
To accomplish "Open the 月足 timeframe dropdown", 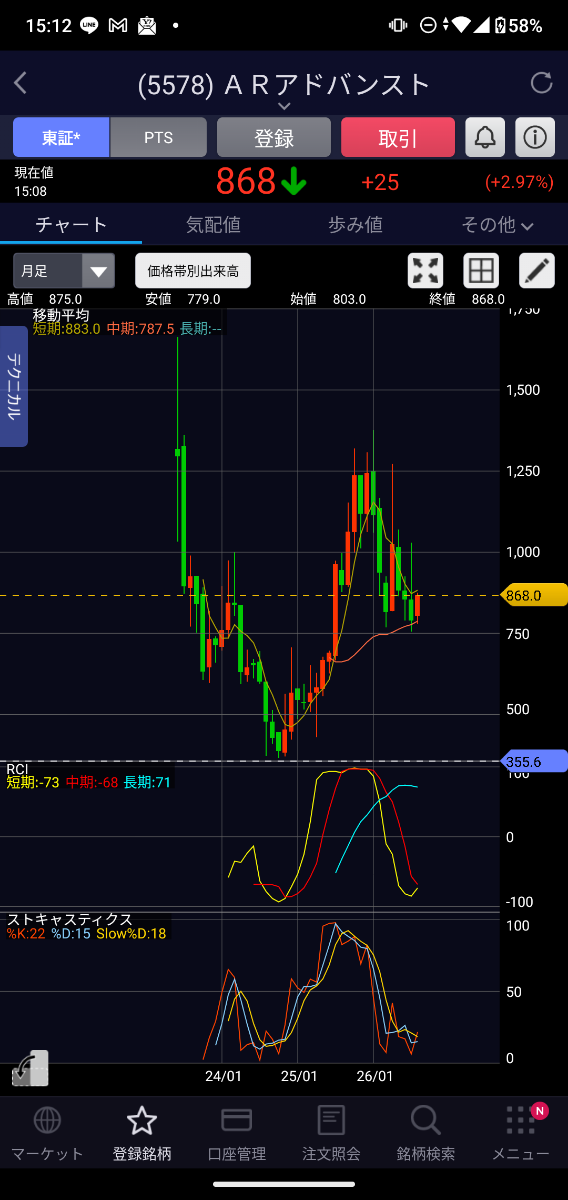I will point(64,270).
